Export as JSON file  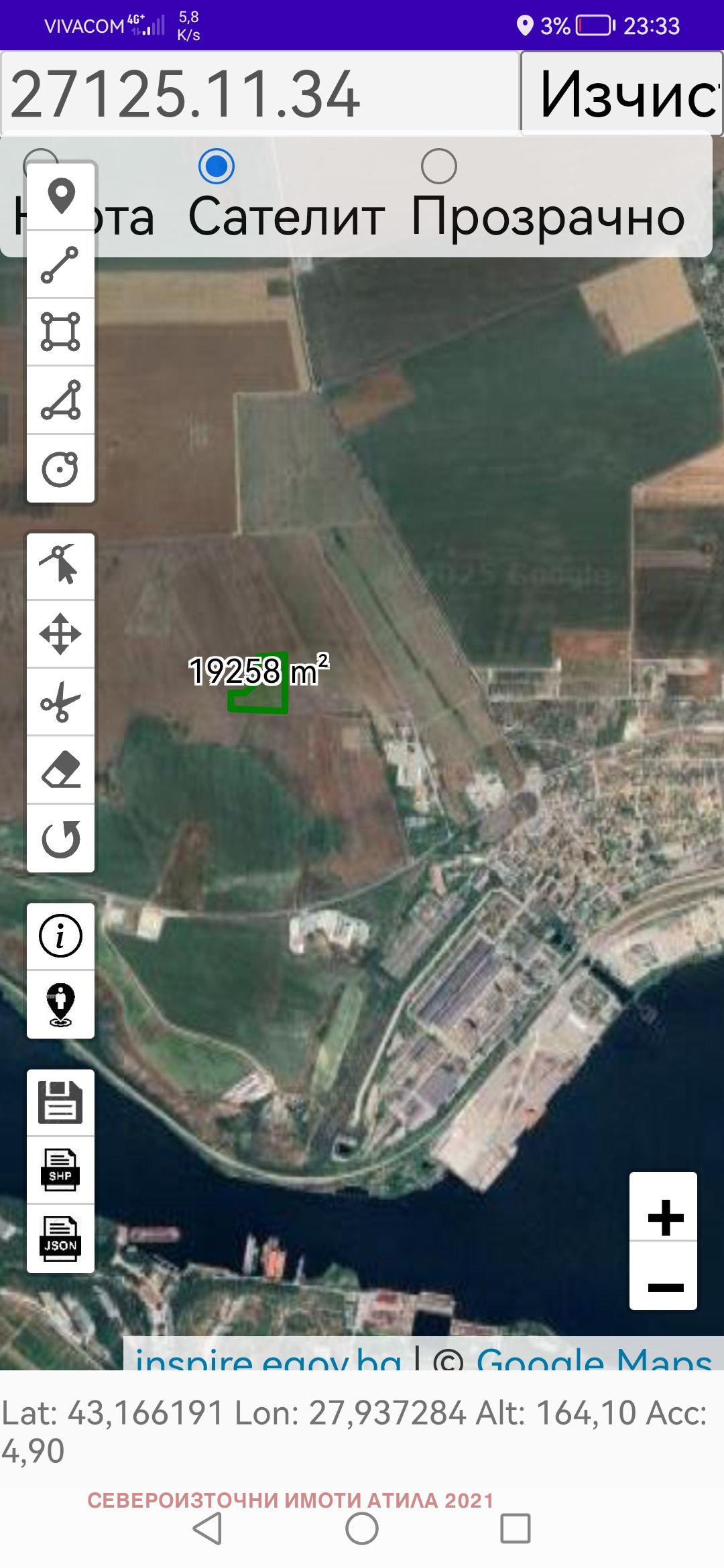click(61, 1238)
